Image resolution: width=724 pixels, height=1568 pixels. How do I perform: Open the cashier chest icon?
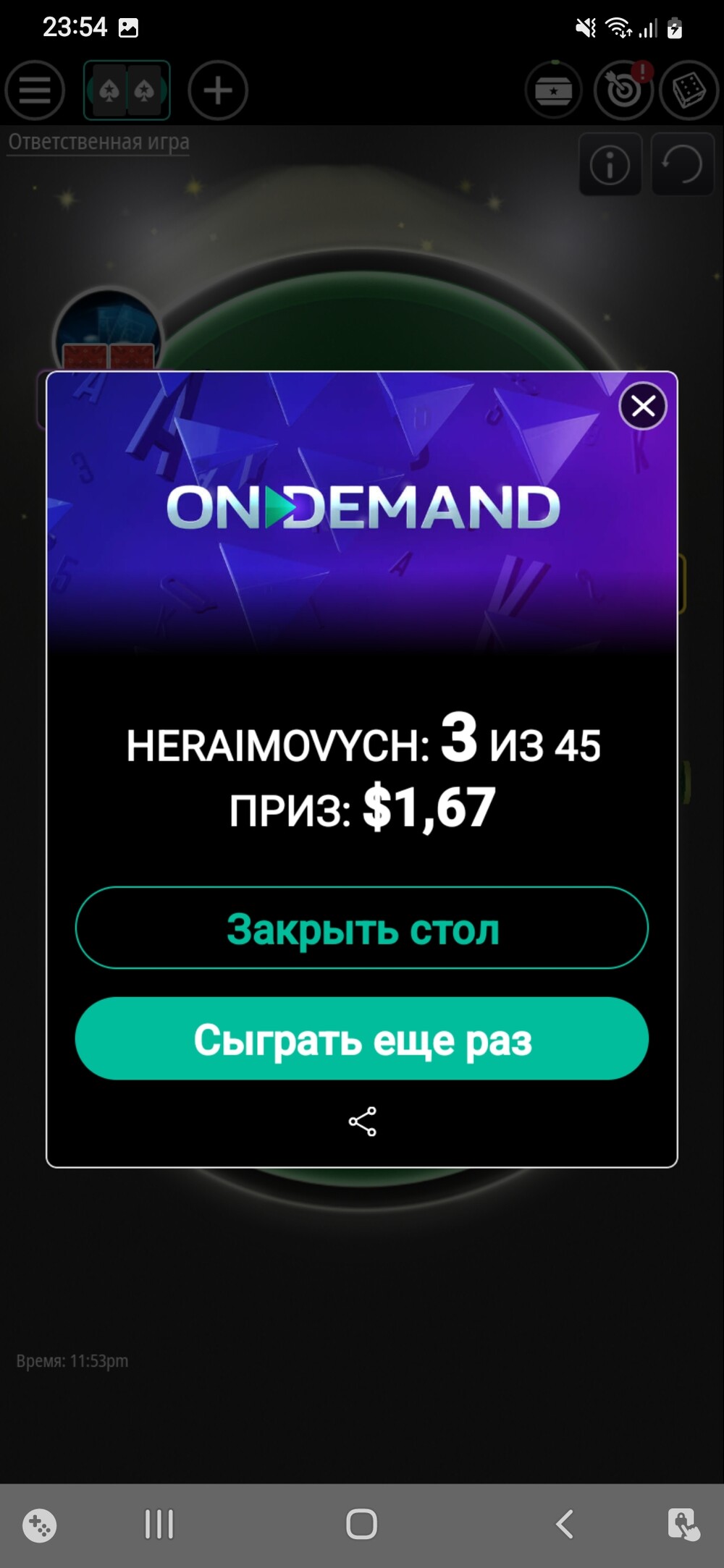554,90
